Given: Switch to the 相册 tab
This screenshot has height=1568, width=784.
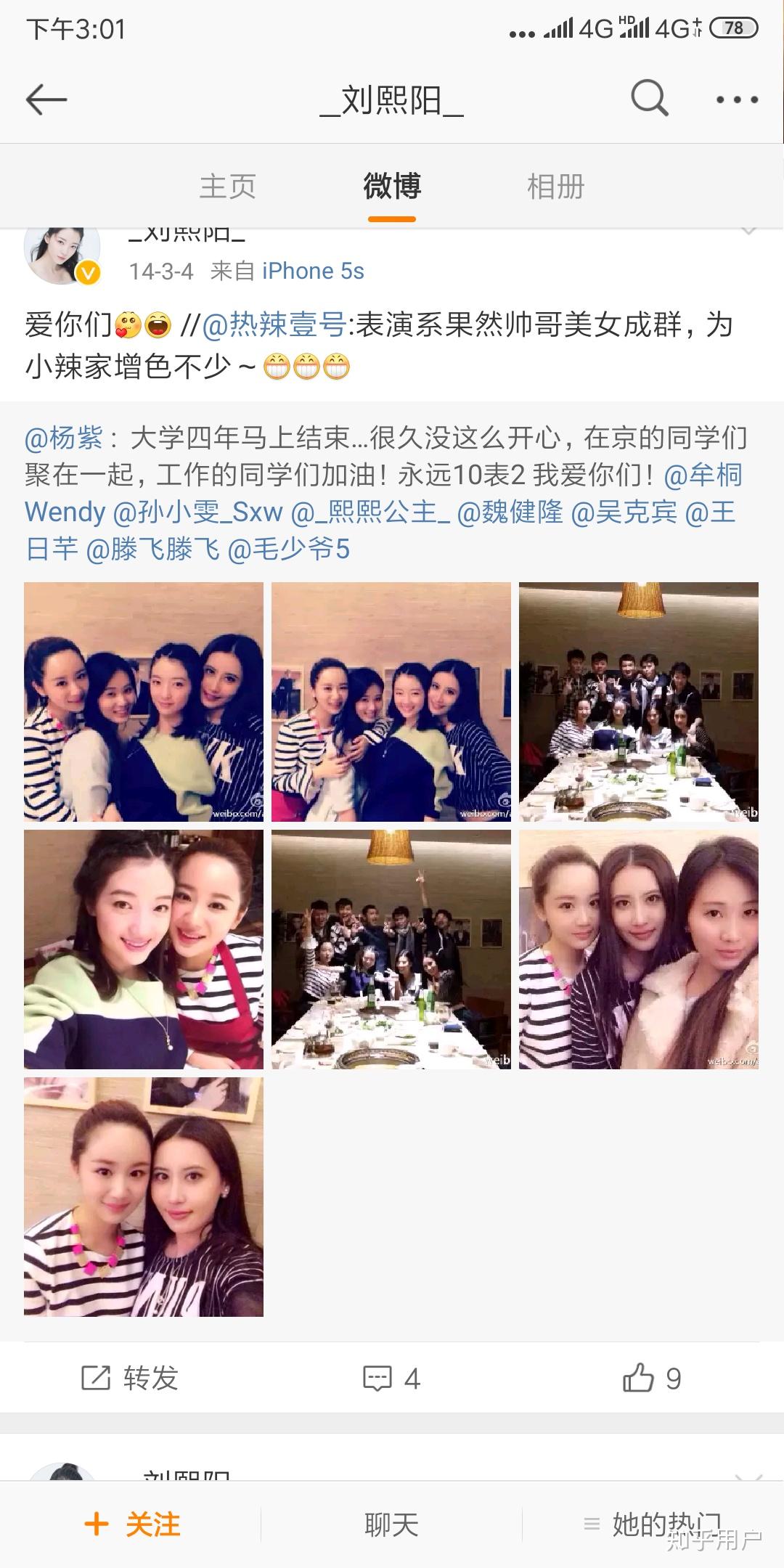Looking at the screenshot, I should (x=555, y=187).
